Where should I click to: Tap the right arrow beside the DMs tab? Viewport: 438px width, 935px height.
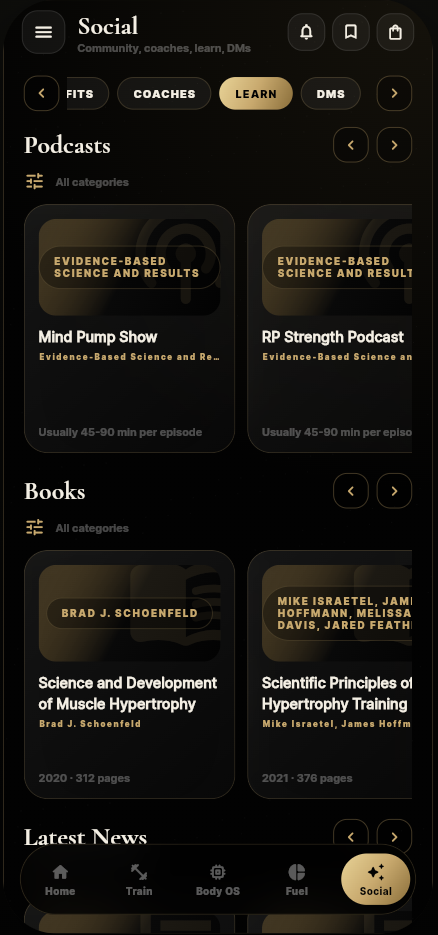point(394,94)
